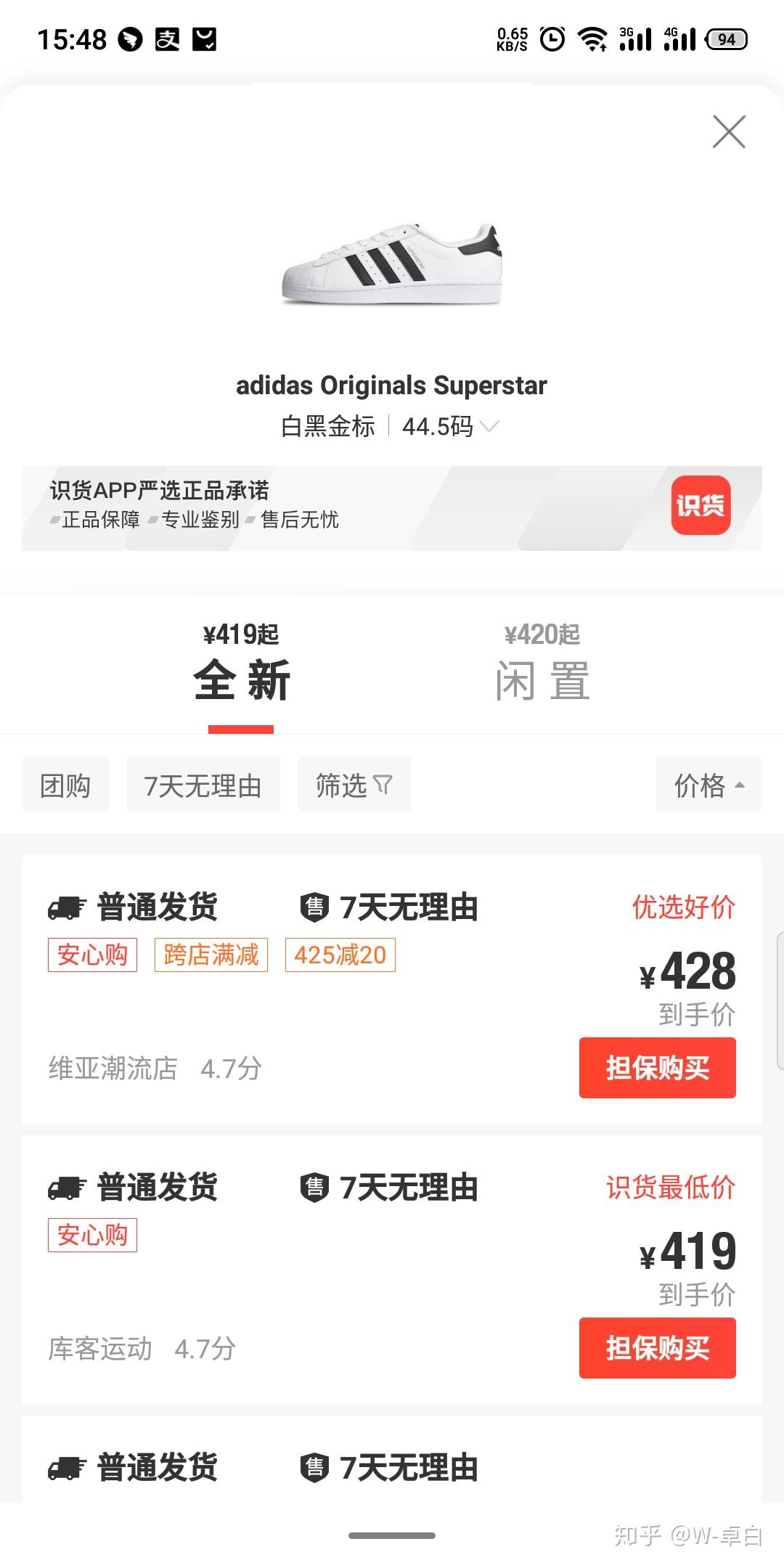Screen dimensions: 784x1568
Task: Filter by 7天无理由 chip
Action: 203,785
